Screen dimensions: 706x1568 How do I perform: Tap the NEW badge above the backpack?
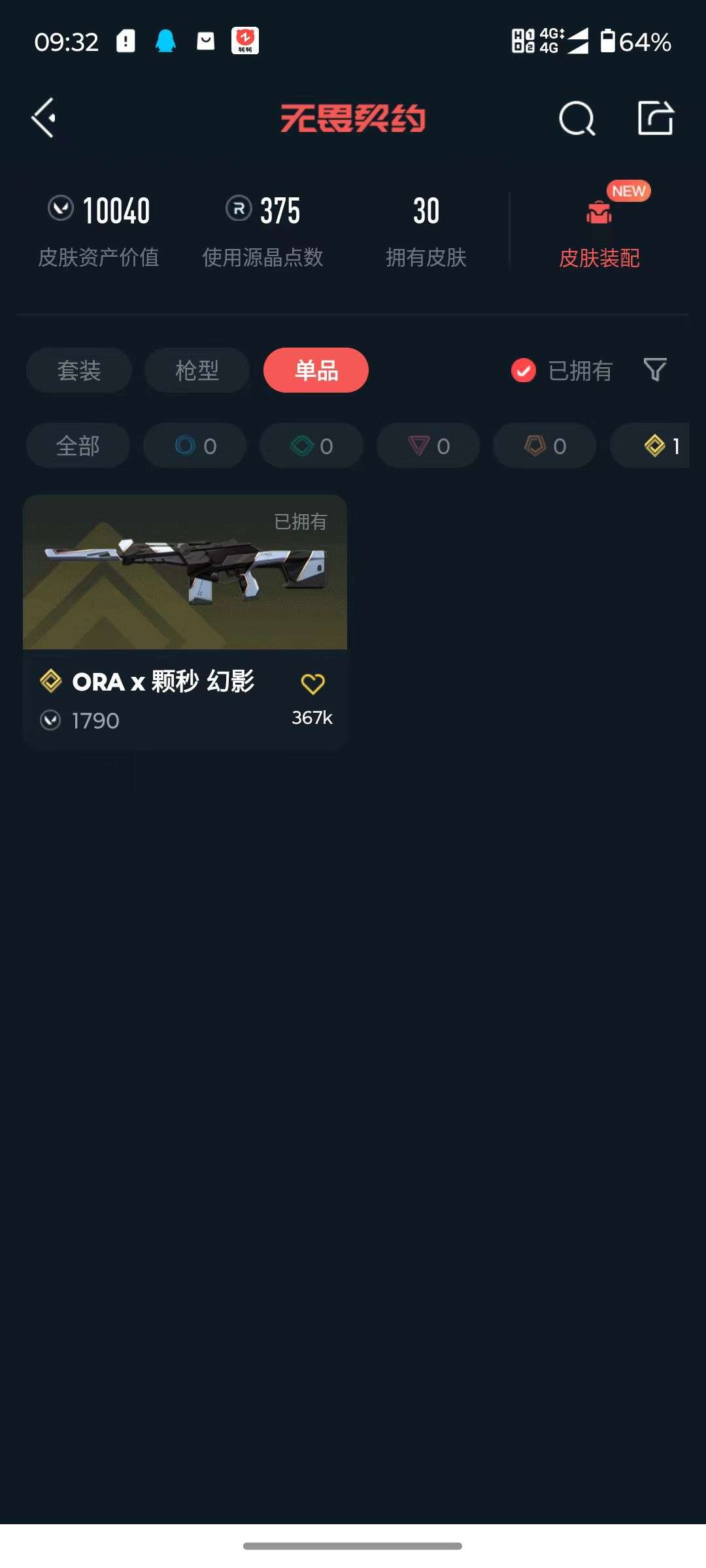pos(628,191)
